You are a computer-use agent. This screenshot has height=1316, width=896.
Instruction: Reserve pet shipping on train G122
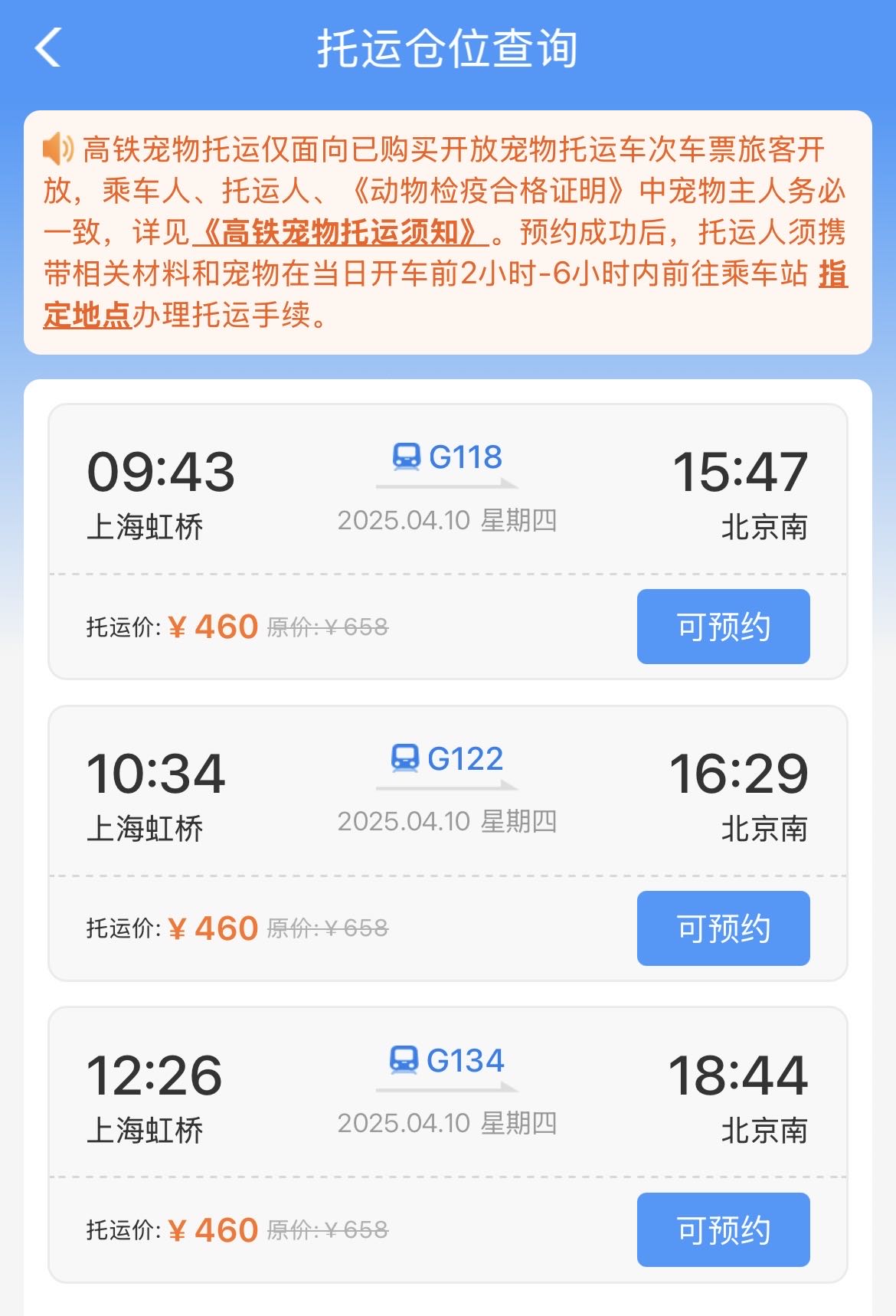coord(723,928)
